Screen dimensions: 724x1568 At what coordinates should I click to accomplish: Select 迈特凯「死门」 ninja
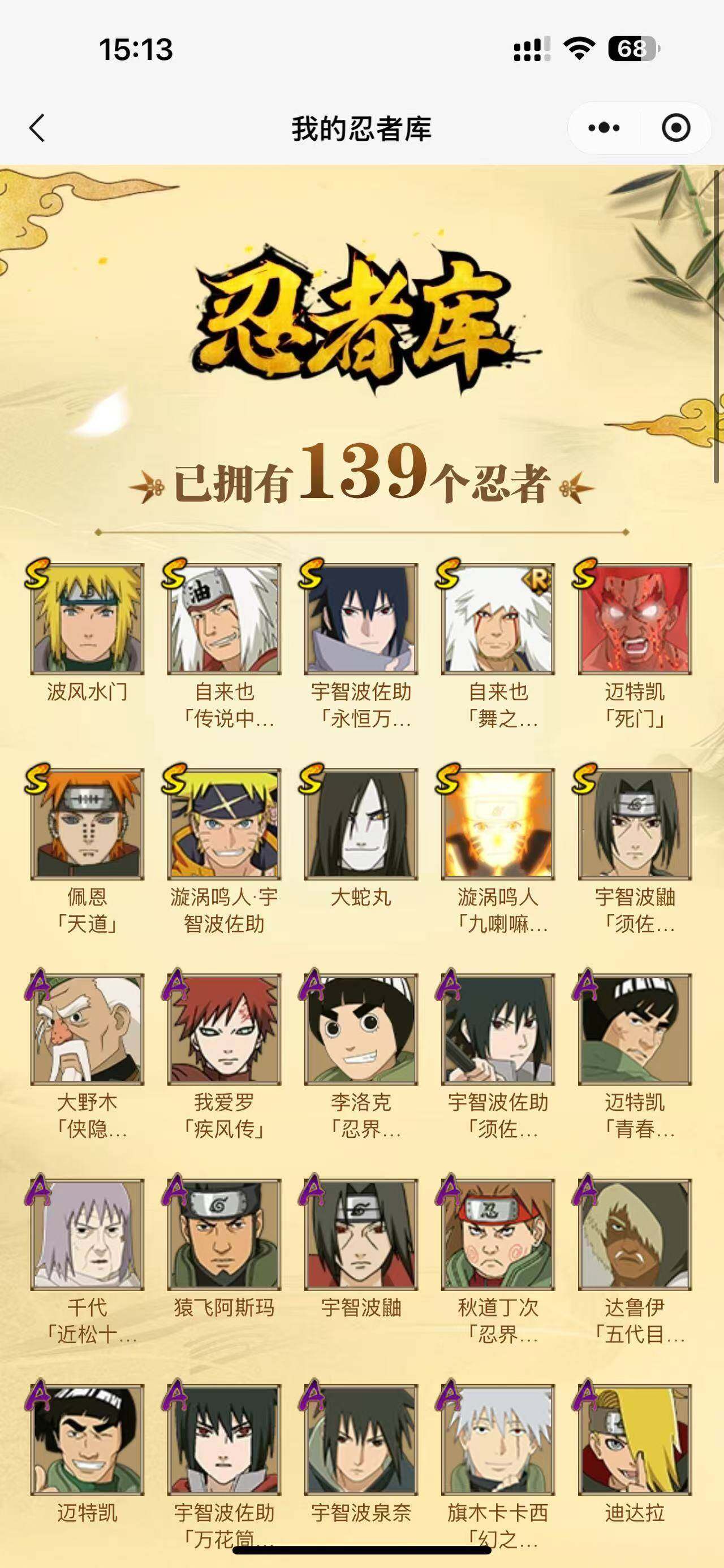pyautogui.click(x=635, y=619)
